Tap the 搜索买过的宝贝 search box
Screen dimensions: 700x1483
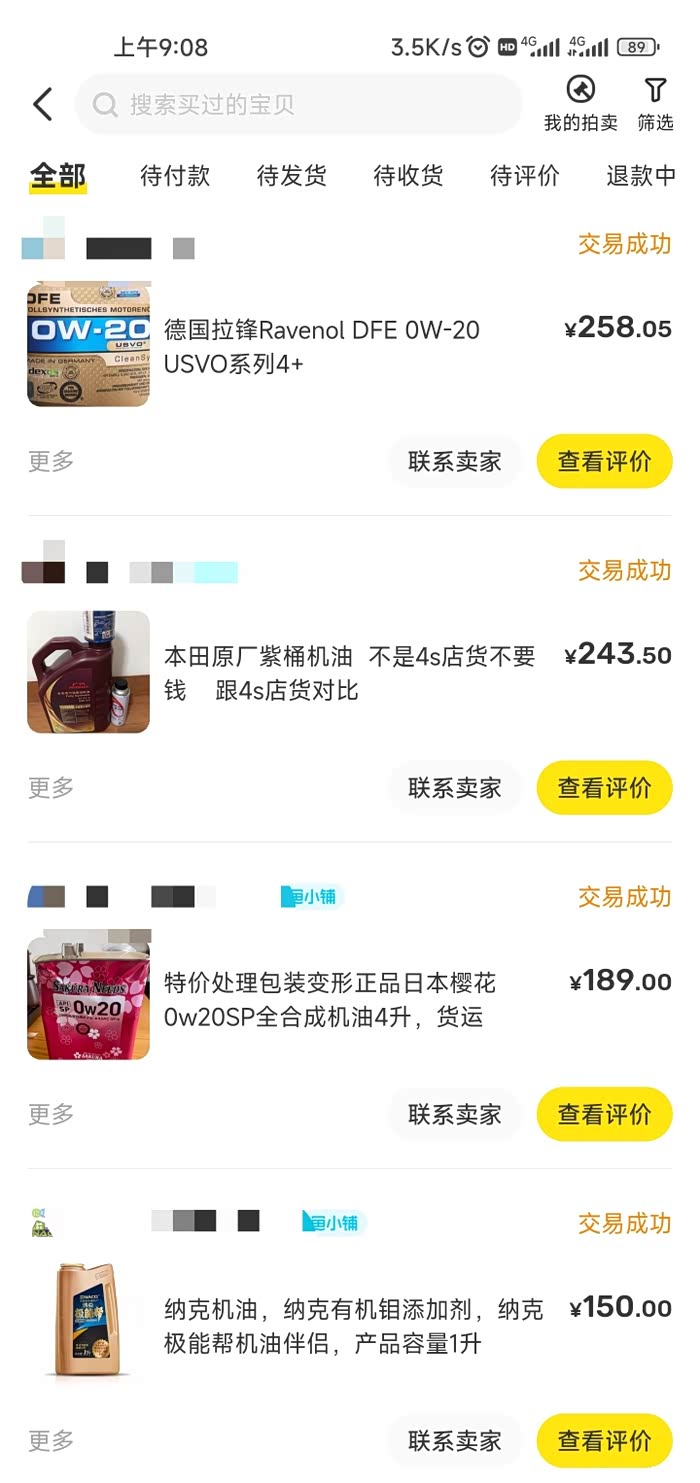click(x=298, y=104)
